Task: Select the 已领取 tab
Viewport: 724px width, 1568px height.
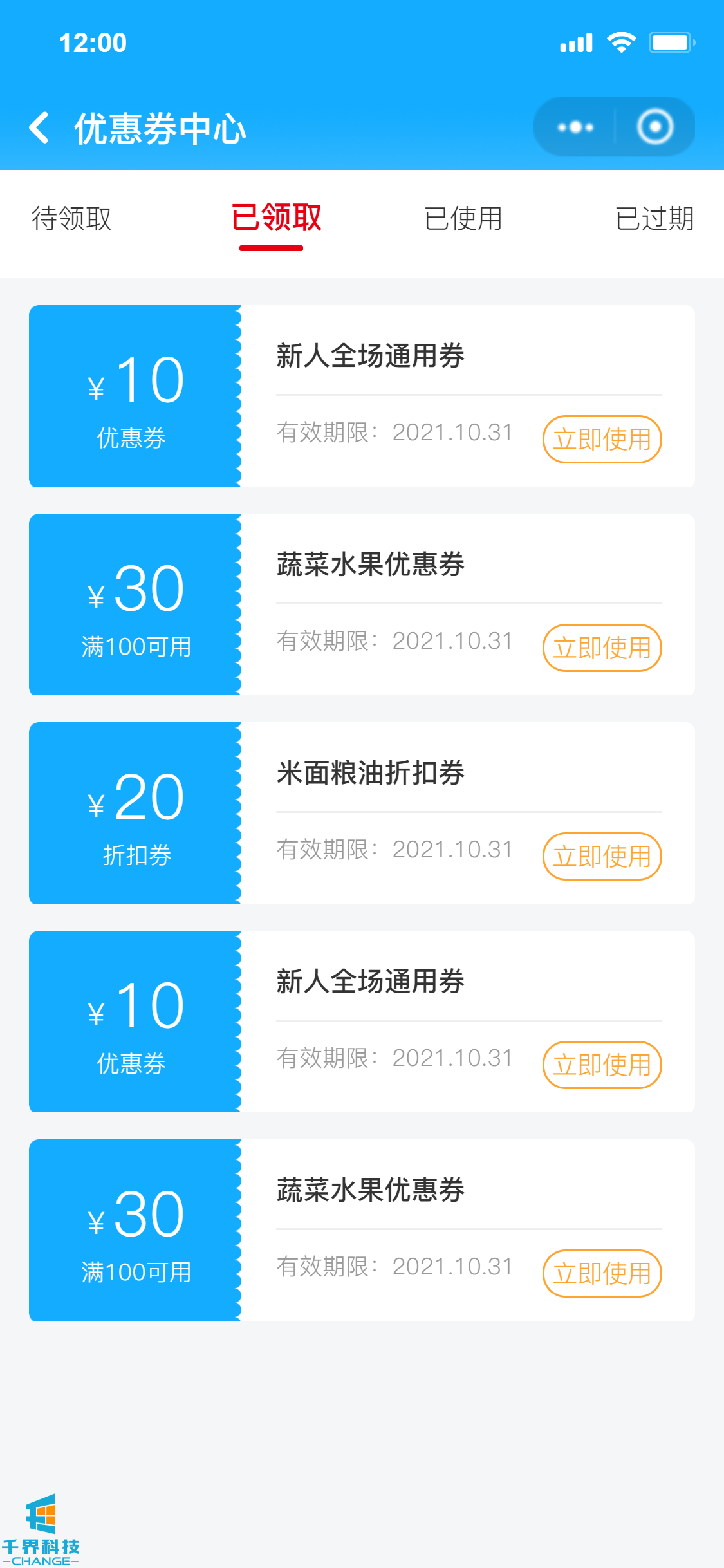Action: click(x=276, y=219)
